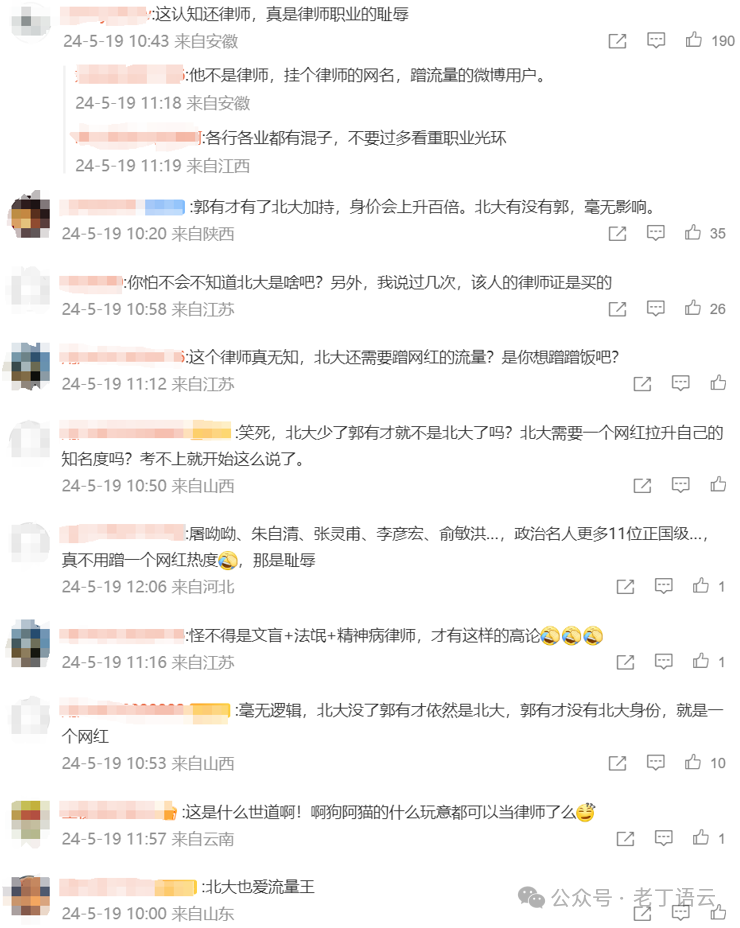Reply to the comment about 身价会上升百倍

[x=656, y=233]
